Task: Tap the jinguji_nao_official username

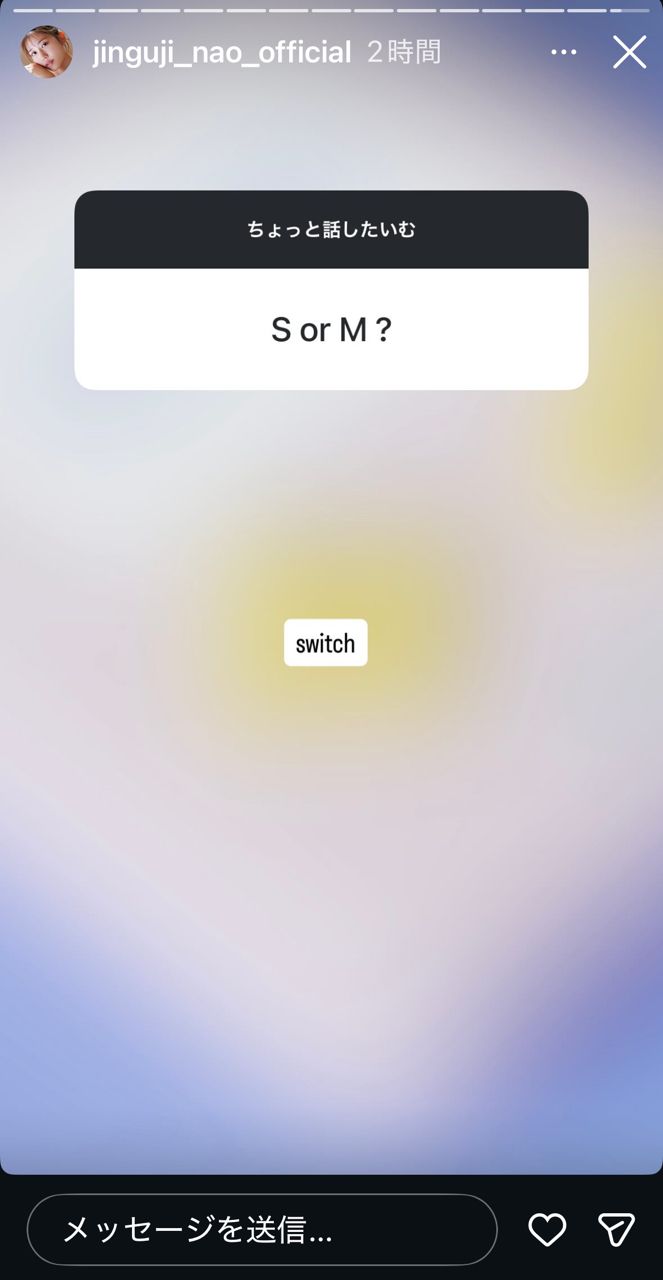Action: [x=222, y=52]
